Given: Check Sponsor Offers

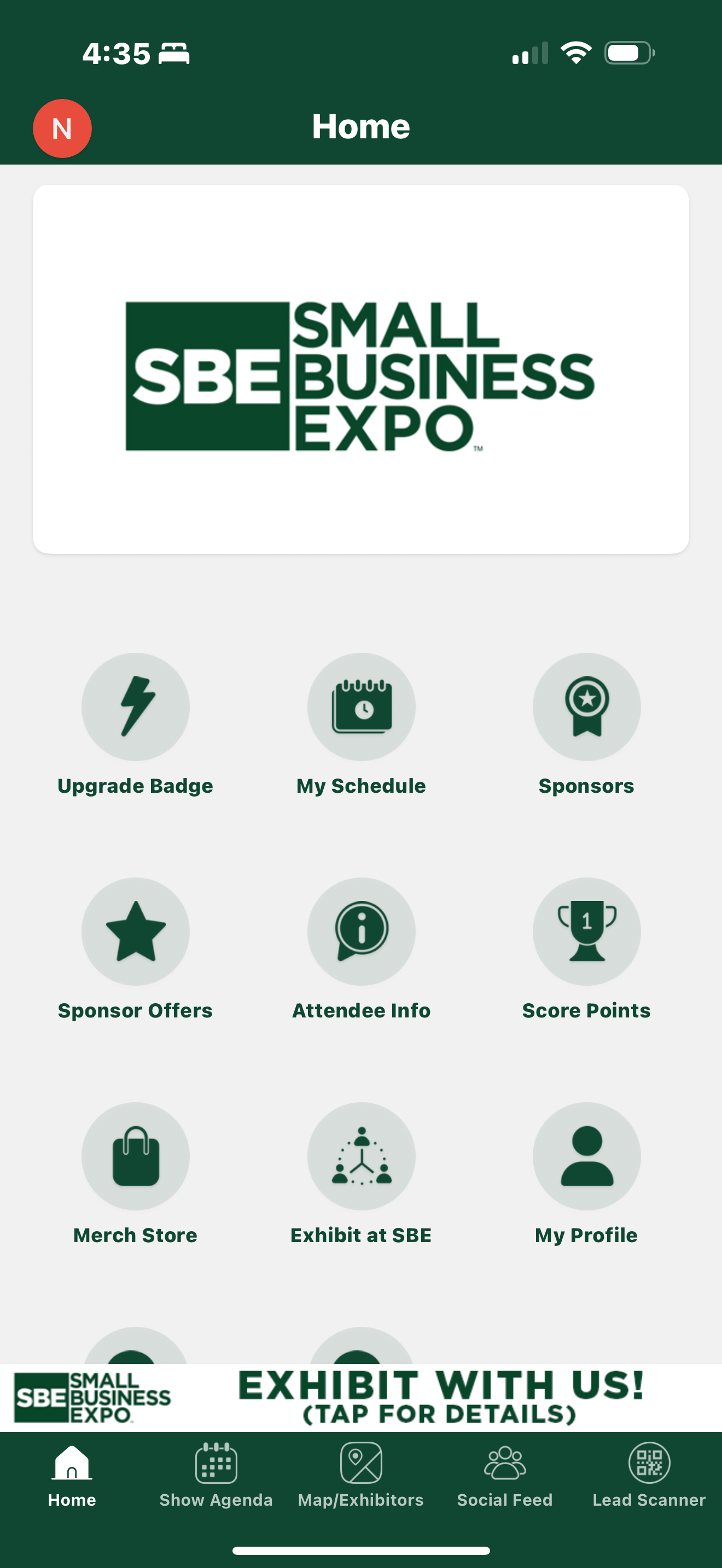Looking at the screenshot, I should [x=135, y=932].
